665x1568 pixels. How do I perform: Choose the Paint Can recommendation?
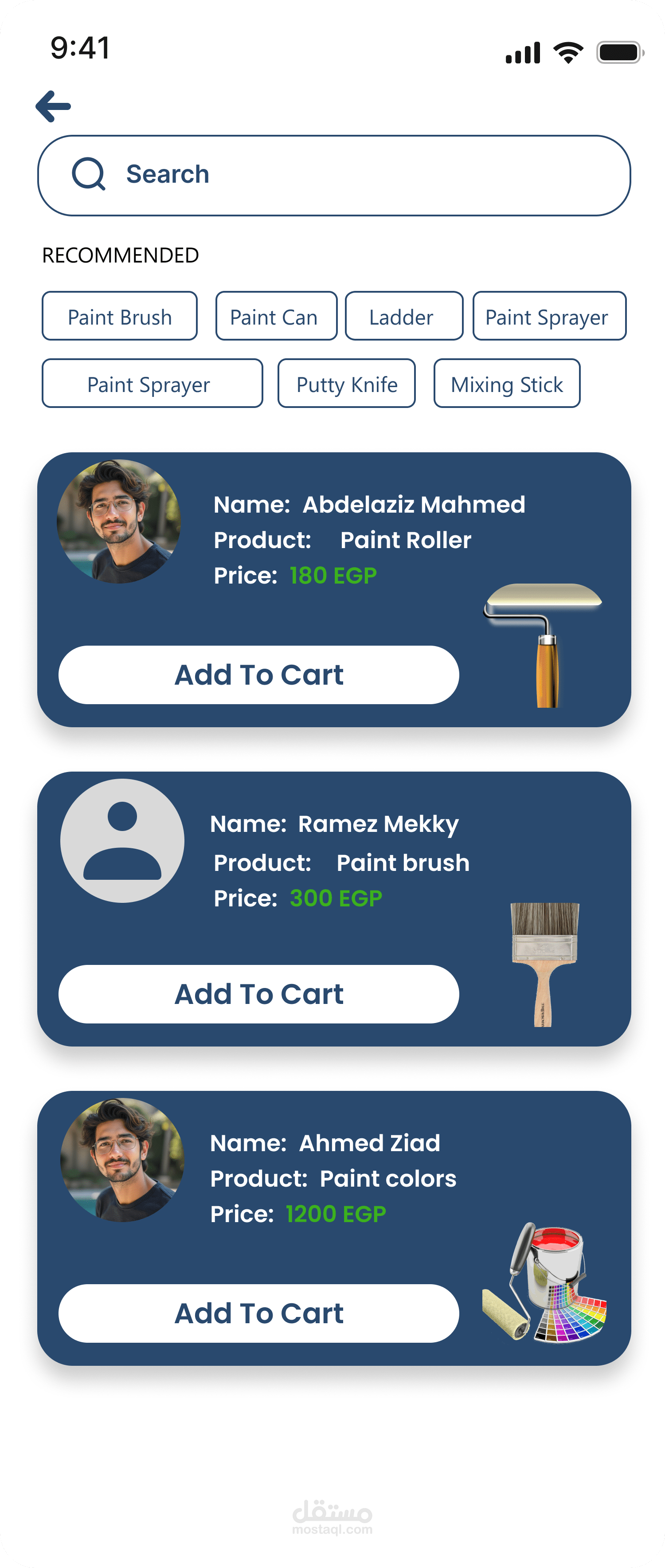point(276,316)
